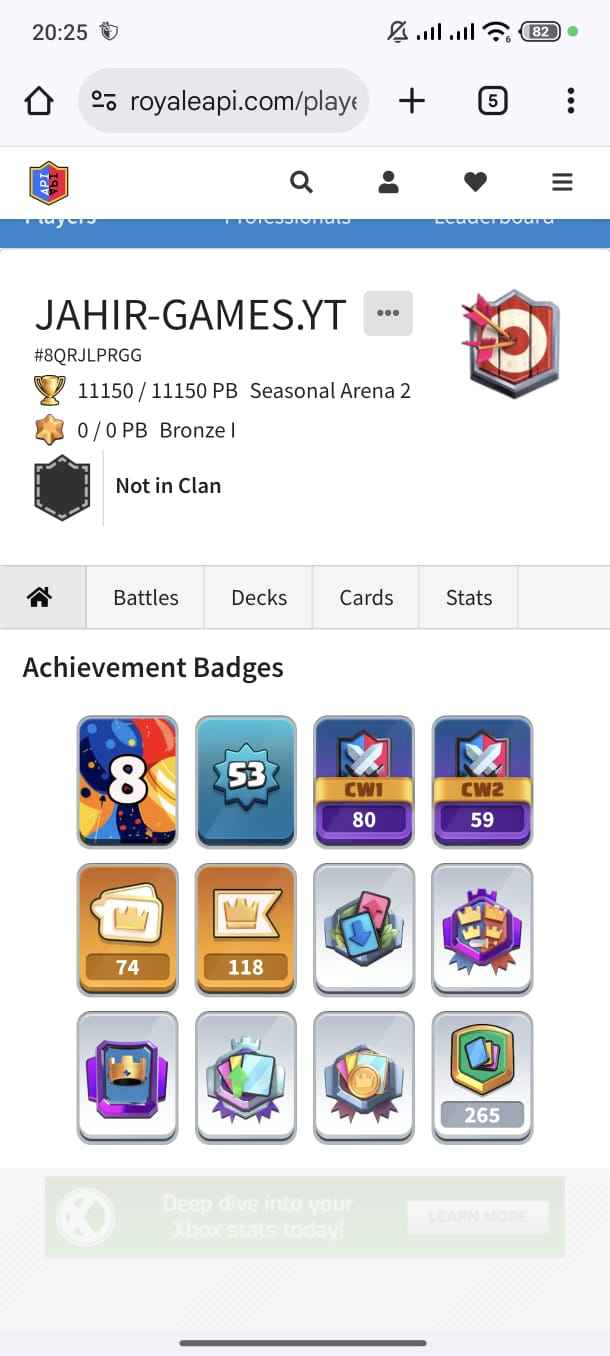View the open tabs switcher
610x1356 pixels.
492,101
